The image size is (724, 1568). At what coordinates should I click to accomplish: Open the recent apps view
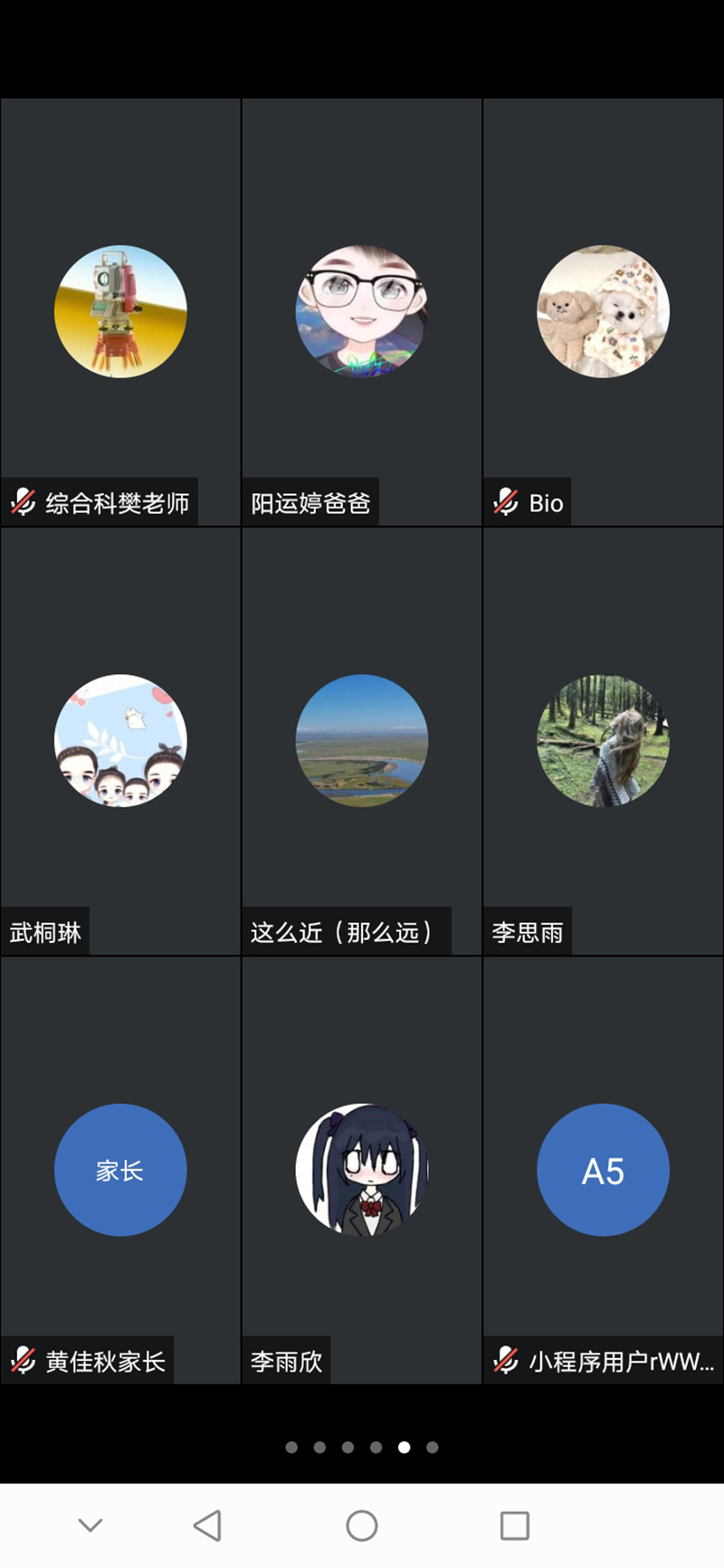point(514,1525)
